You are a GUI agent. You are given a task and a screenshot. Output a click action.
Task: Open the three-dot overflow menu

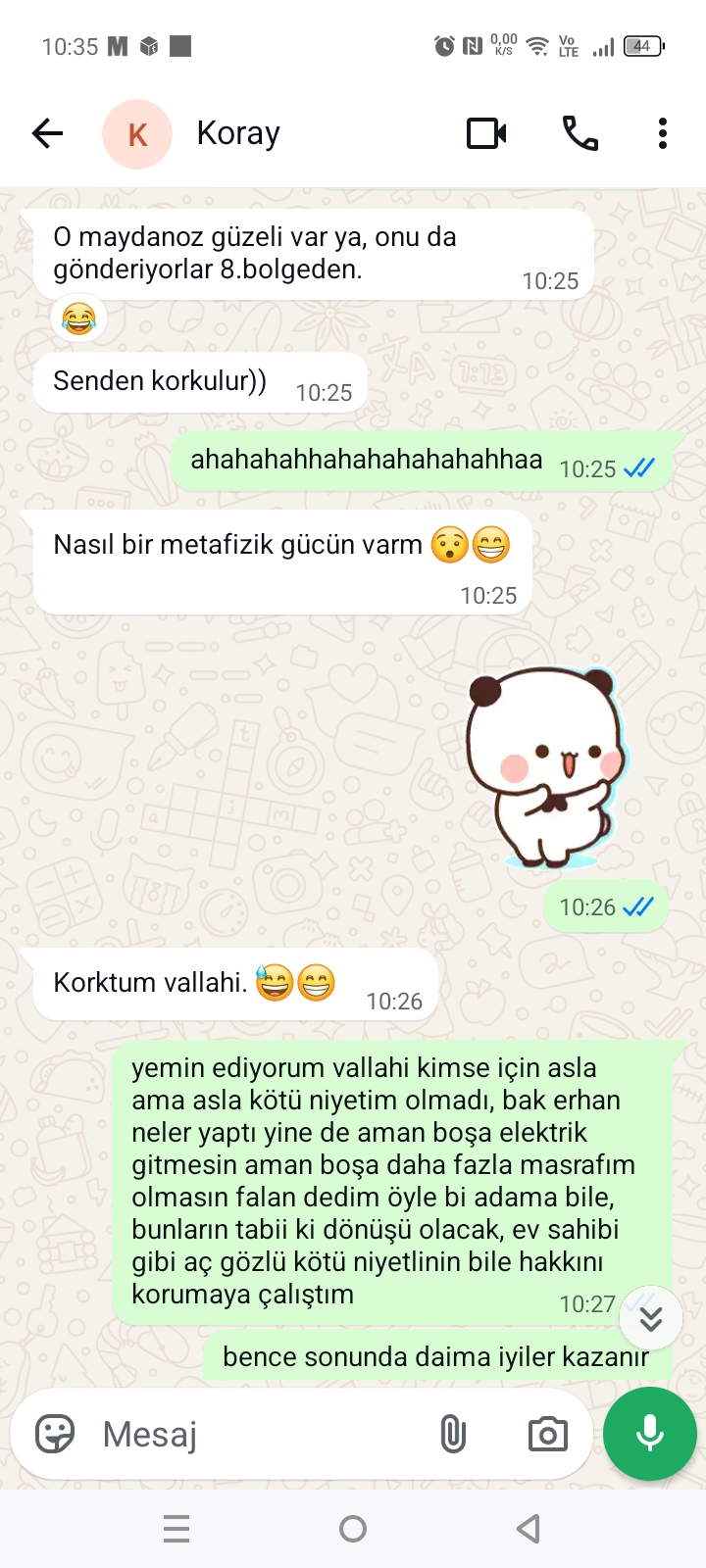(x=663, y=133)
